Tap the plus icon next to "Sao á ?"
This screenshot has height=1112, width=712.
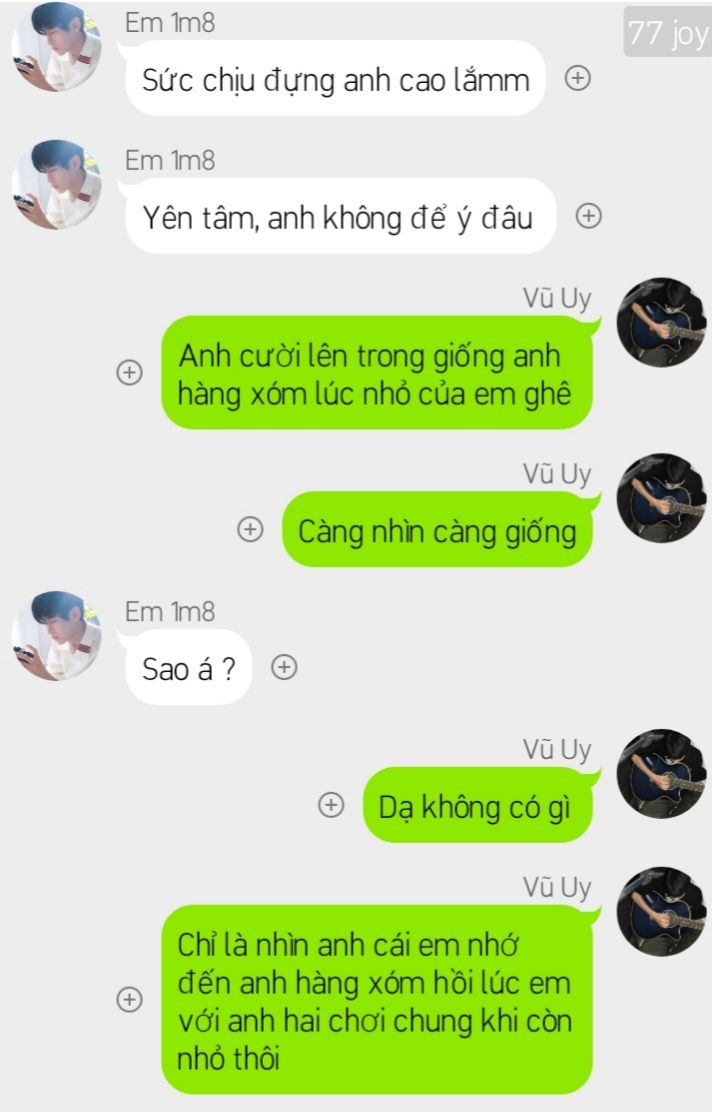(x=285, y=667)
